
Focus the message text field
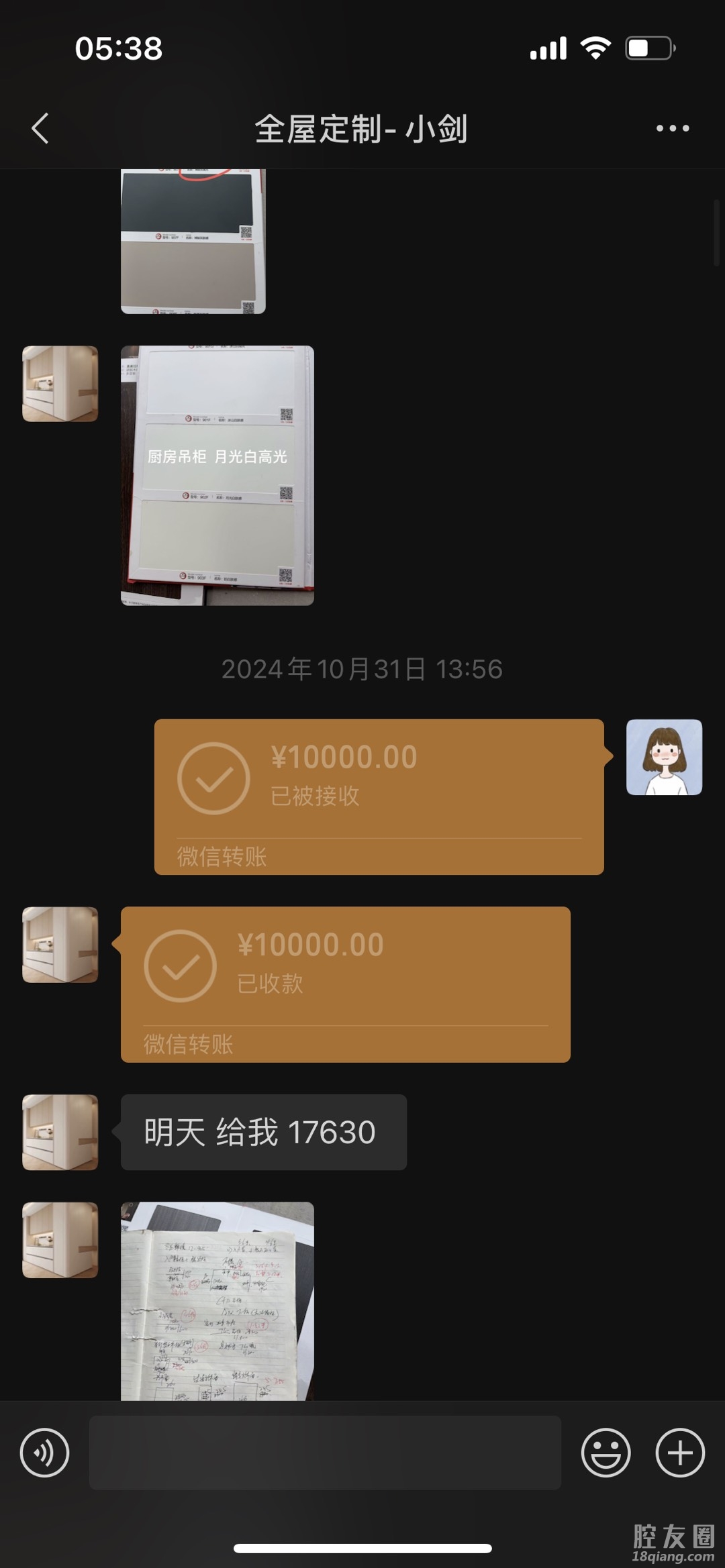click(325, 1453)
